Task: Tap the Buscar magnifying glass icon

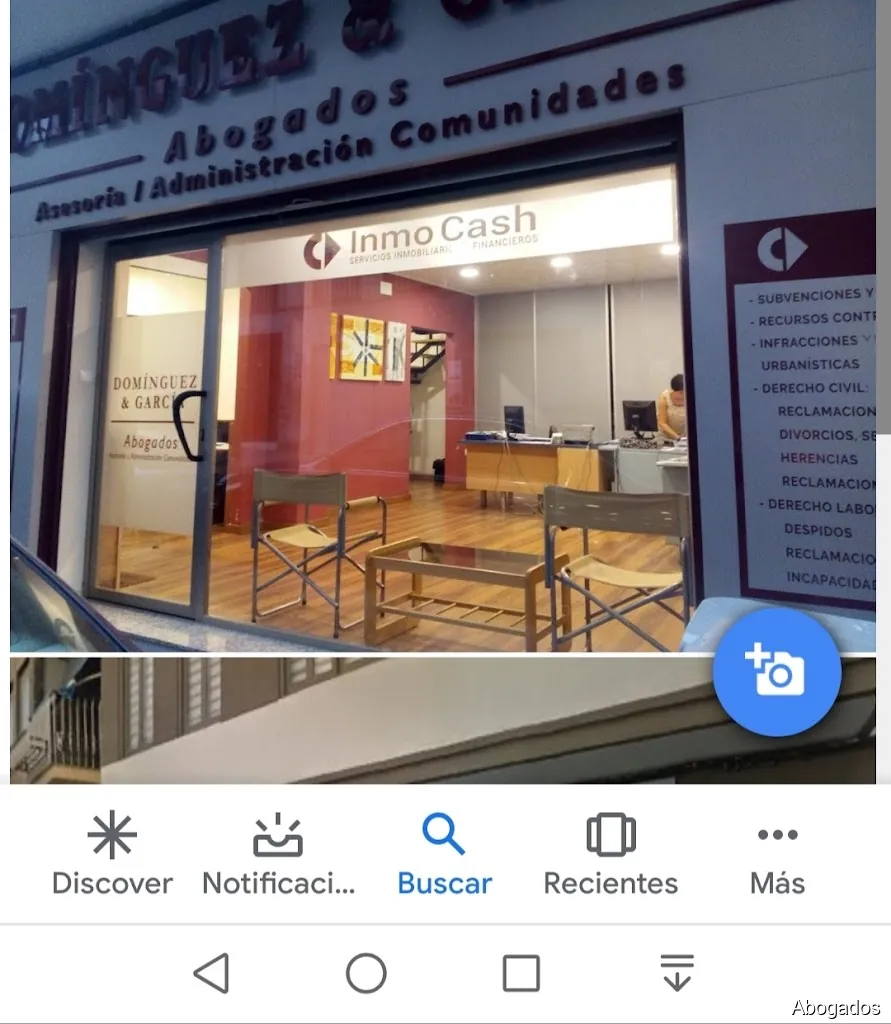Action: (444, 833)
